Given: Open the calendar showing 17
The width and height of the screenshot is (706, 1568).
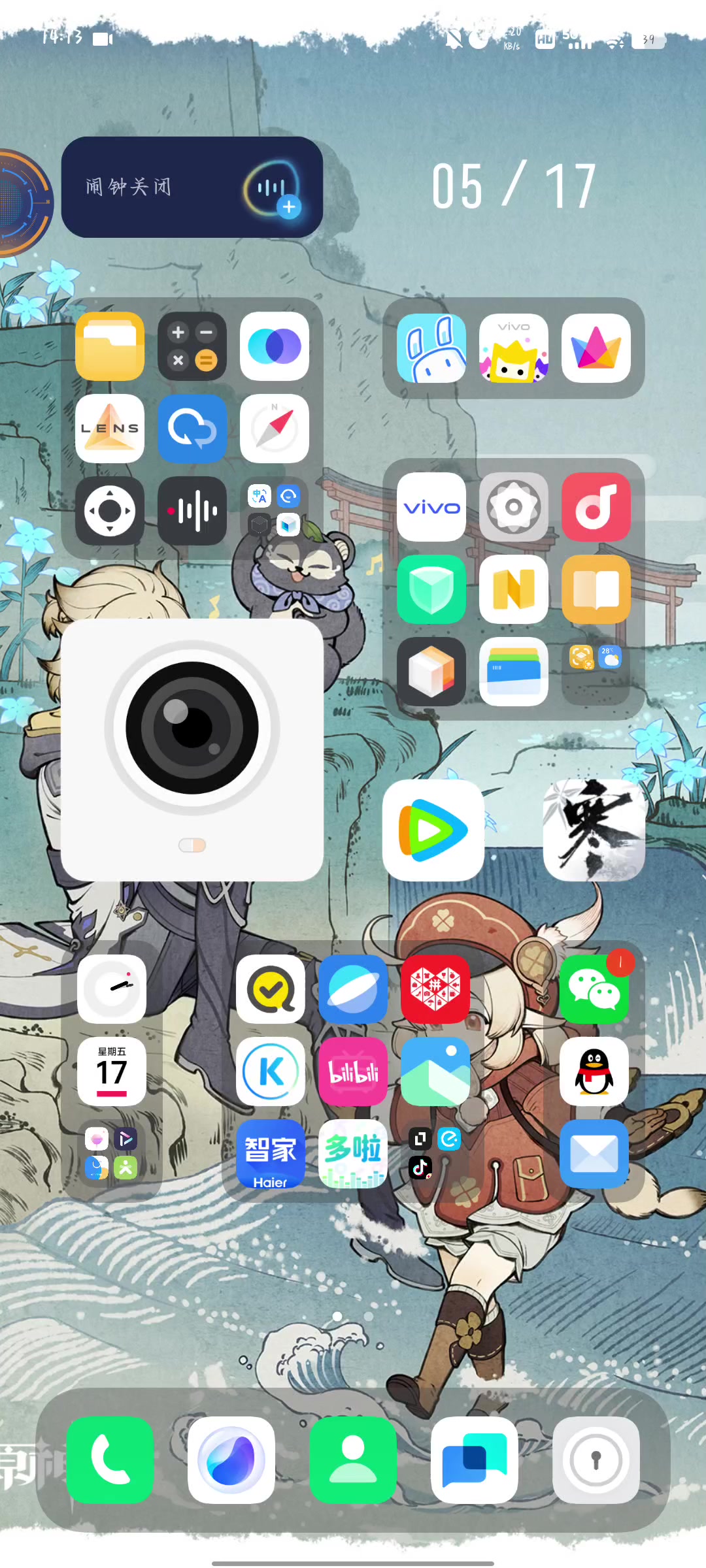Looking at the screenshot, I should coord(112,1071).
